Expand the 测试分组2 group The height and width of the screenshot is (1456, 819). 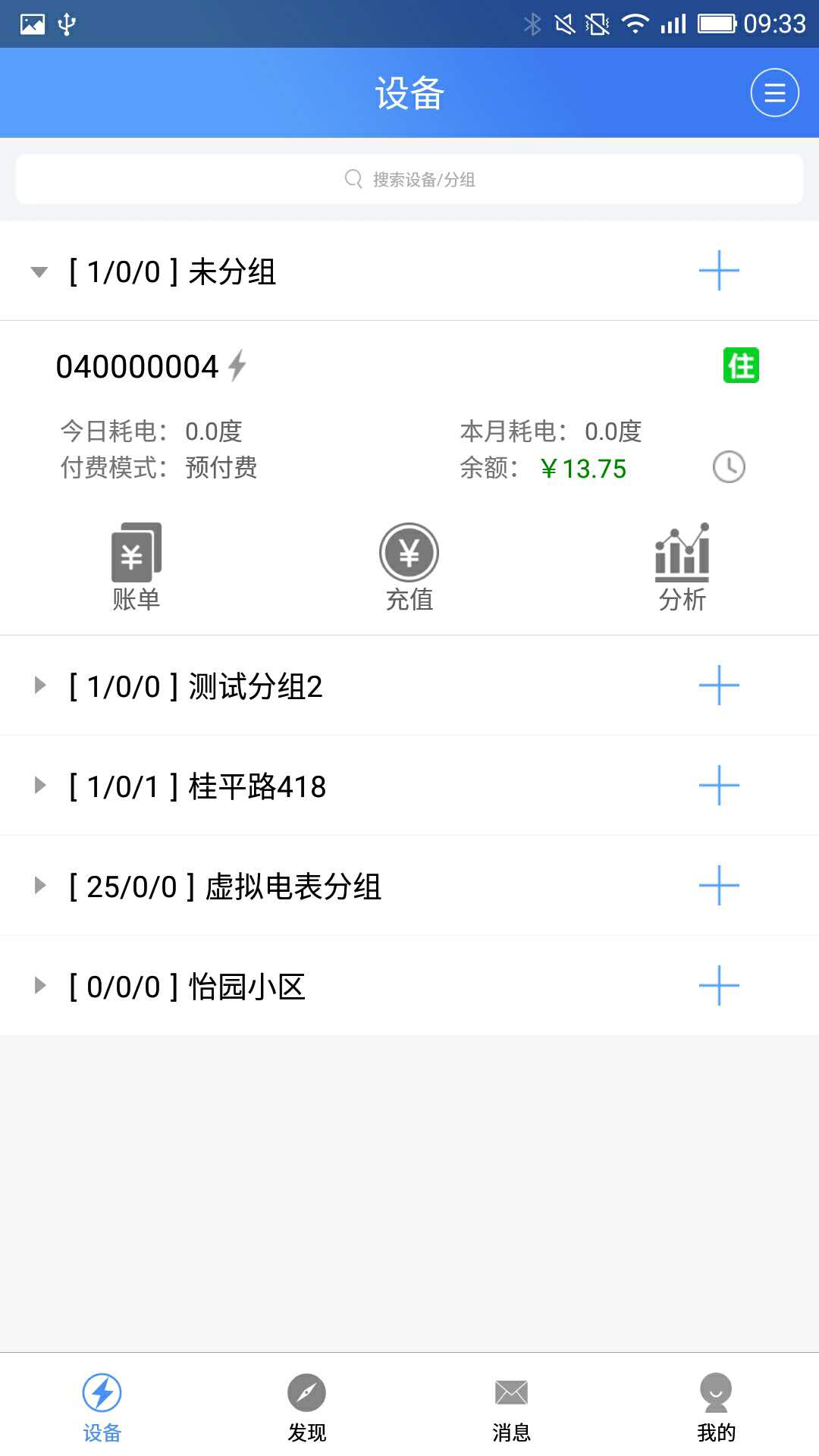(40, 686)
